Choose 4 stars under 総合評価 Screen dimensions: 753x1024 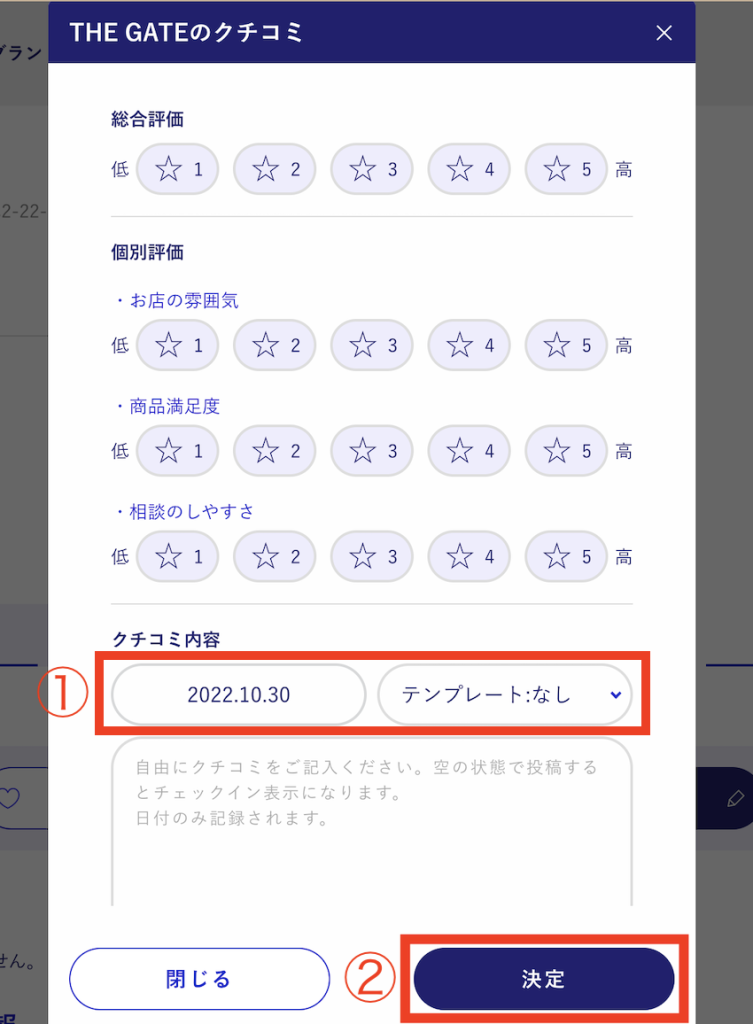(470, 170)
